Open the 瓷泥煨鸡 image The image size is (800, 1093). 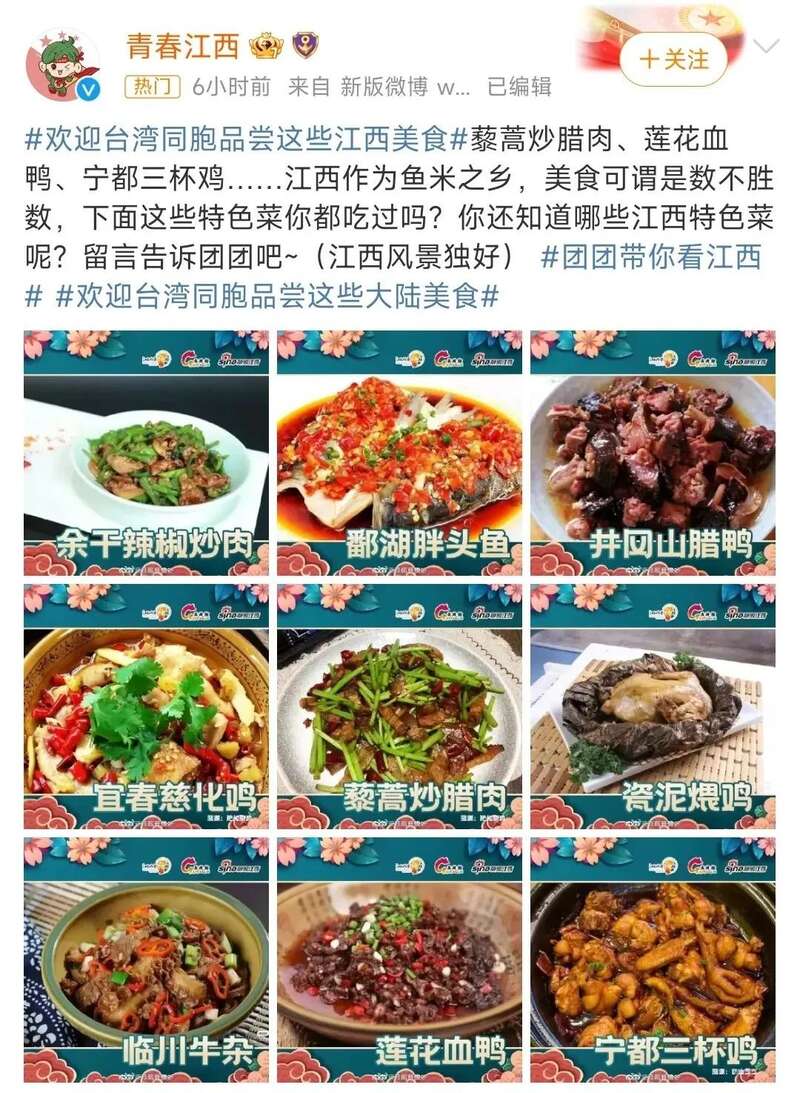tap(652, 706)
